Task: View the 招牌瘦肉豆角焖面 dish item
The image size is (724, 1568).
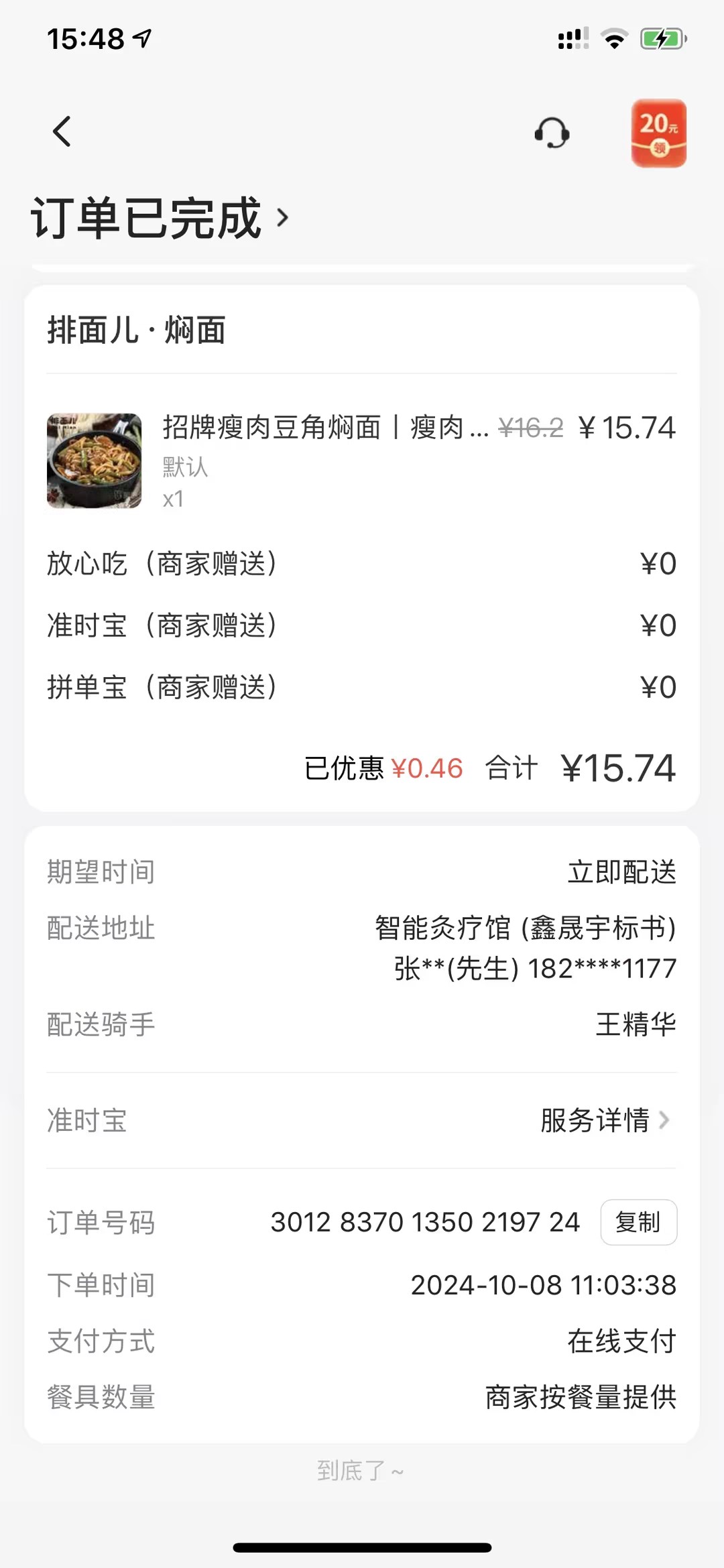Action: coord(326,428)
